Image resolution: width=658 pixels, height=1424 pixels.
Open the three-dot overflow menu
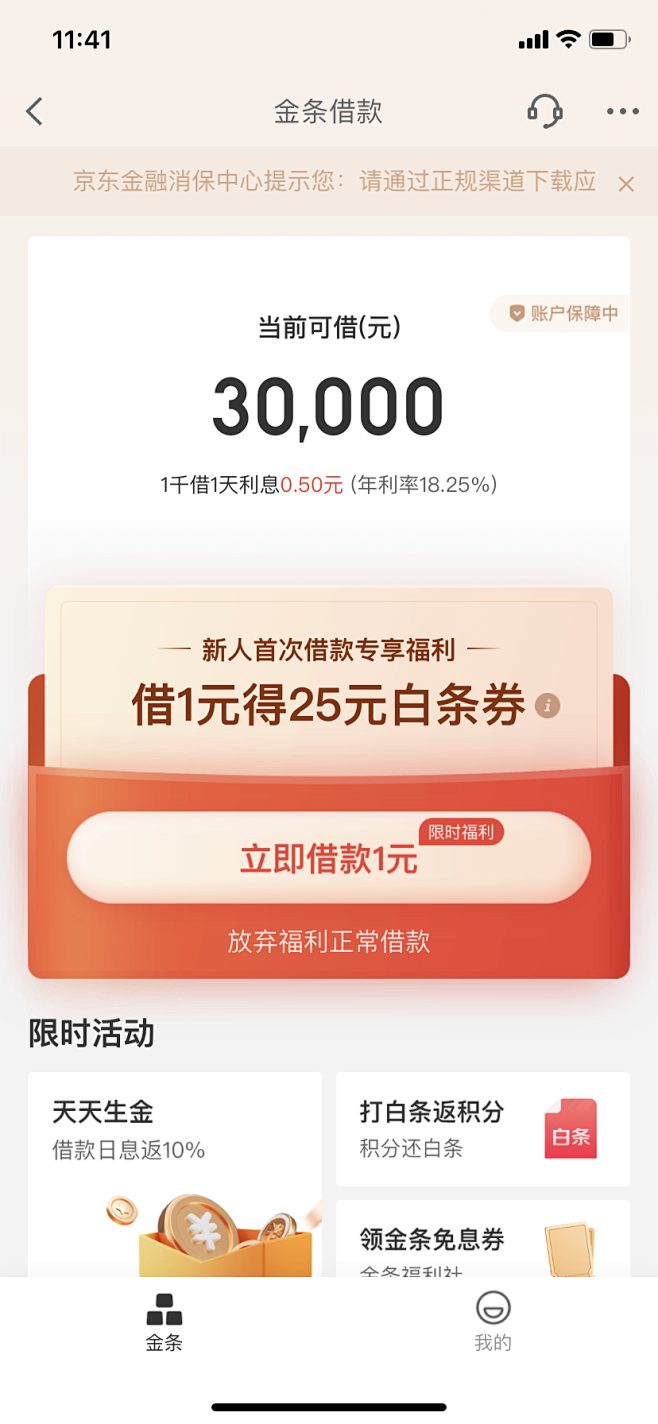622,111
